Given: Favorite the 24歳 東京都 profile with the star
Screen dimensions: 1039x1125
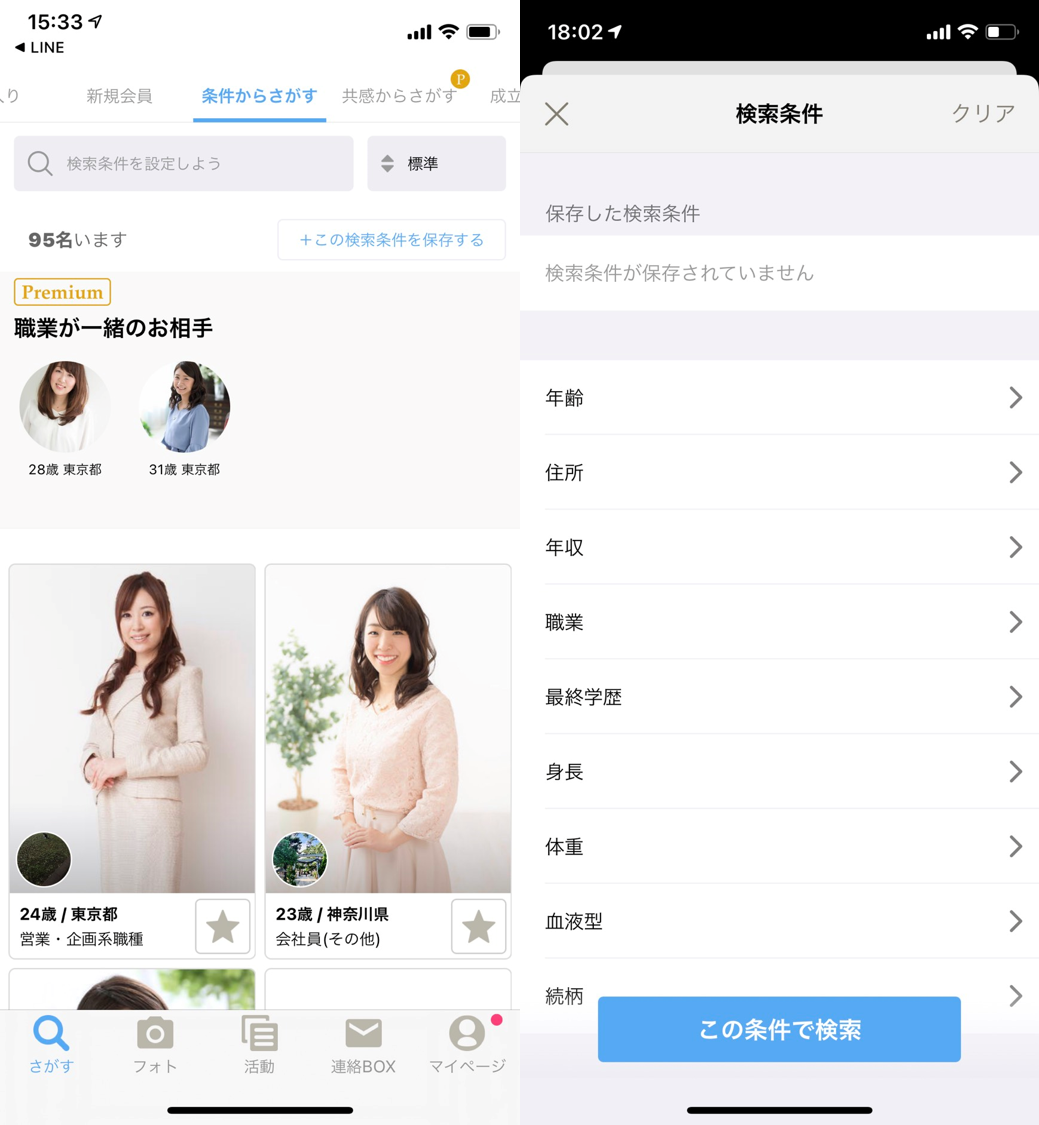Looking at the screenshot, I should (221, 926).
